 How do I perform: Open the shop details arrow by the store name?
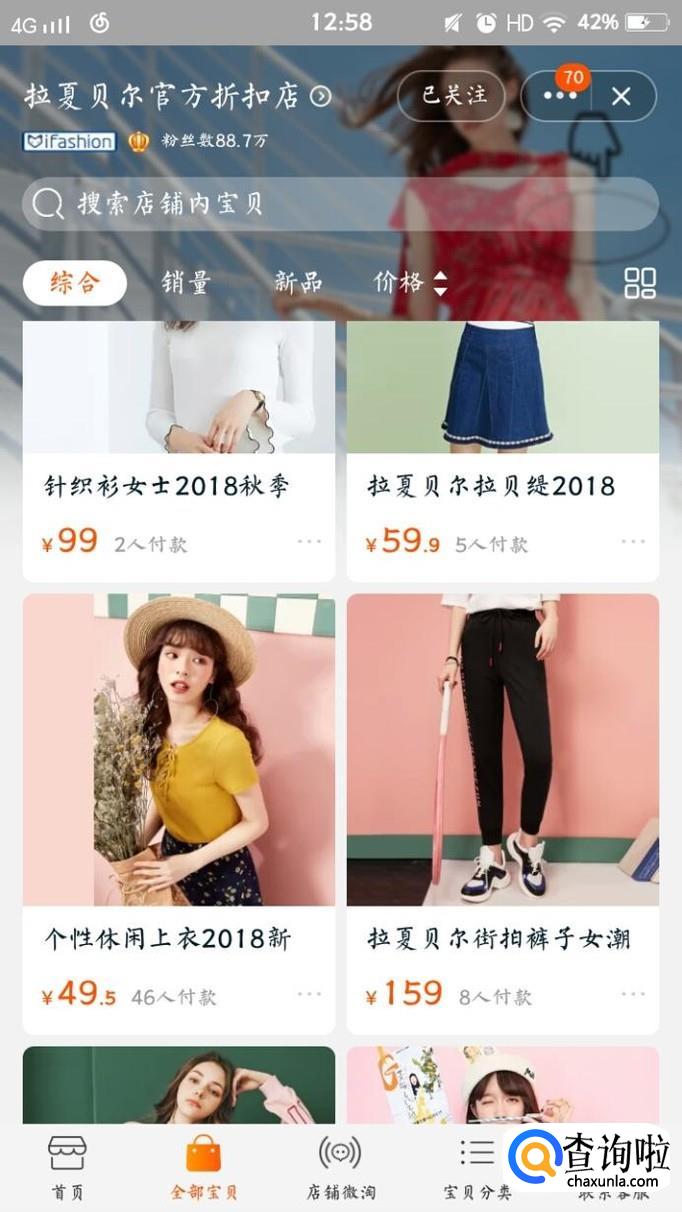point(320,96)
